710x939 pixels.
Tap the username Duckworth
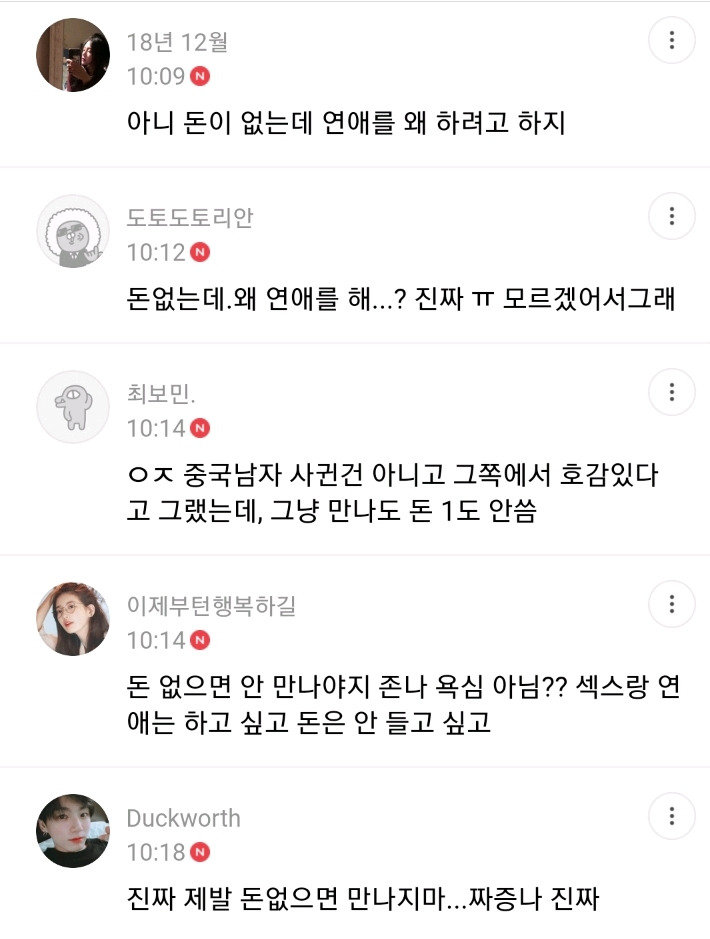pos(183,818)
